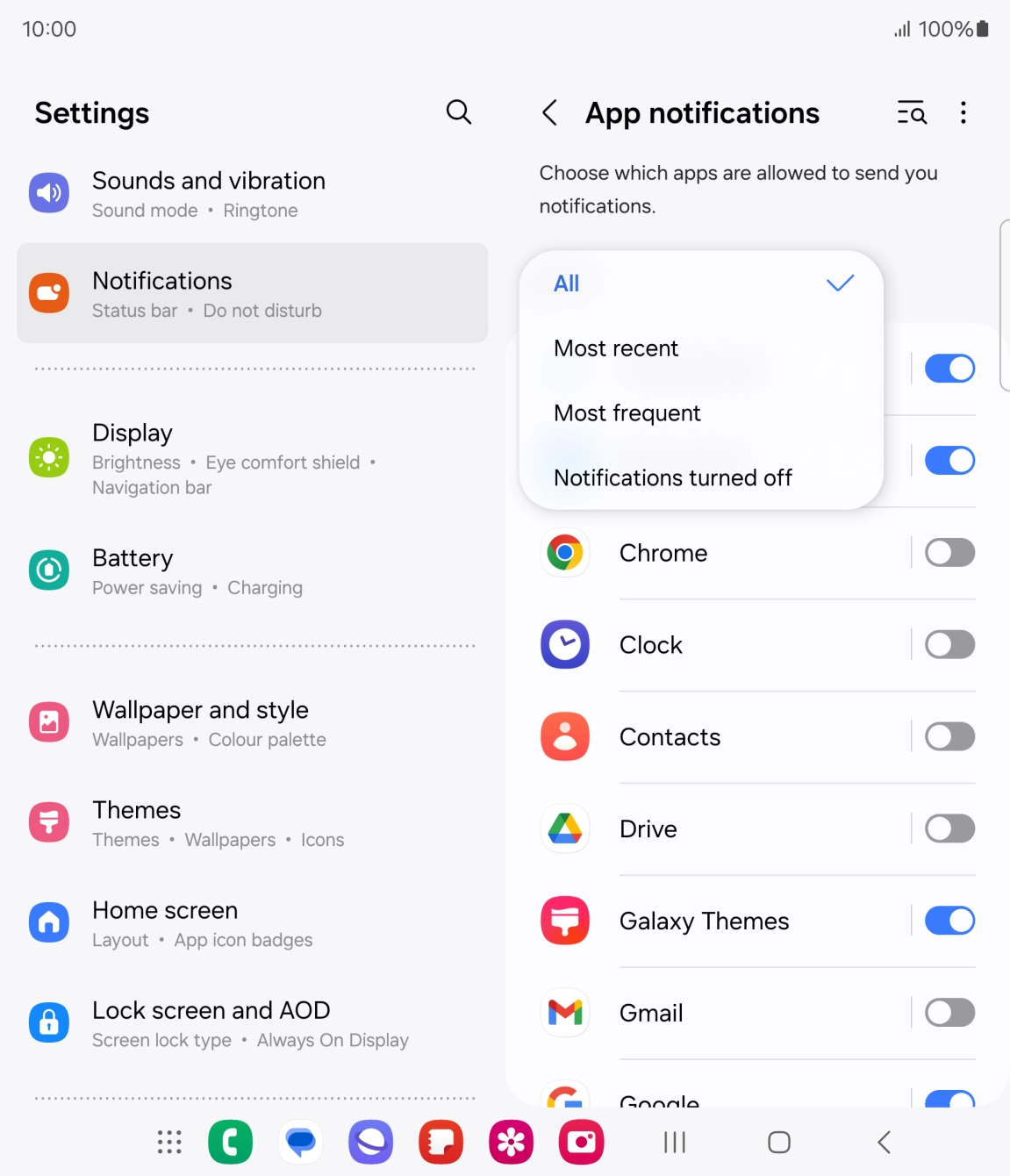Open the Samsung Internet browser from the dock
1010x1176 pixels.
[x=370, y=1142]
